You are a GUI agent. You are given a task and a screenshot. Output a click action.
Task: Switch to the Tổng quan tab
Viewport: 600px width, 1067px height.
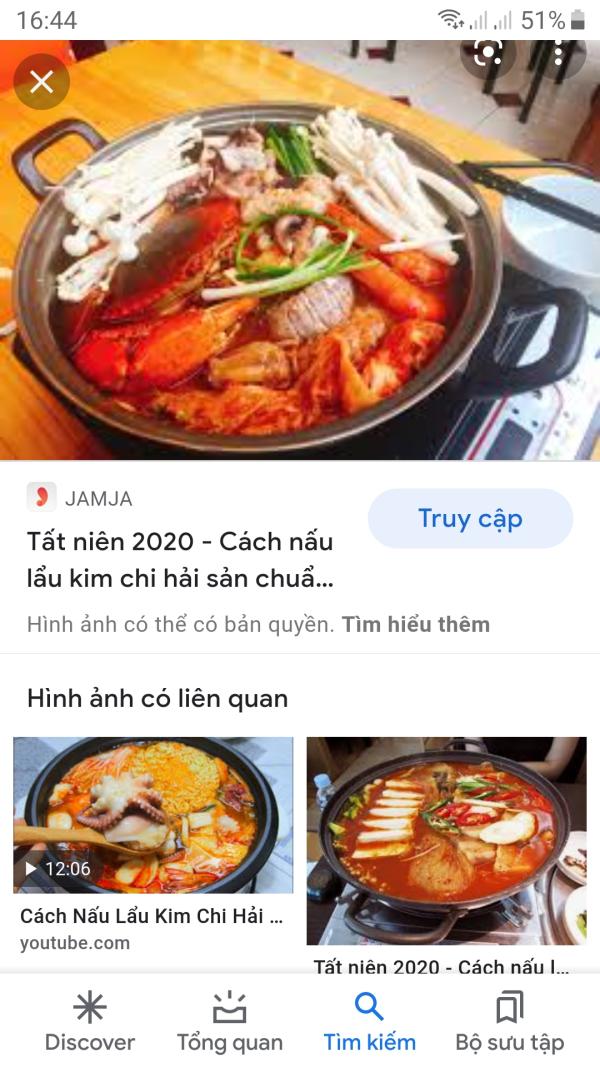pyautogui.click(x=230, y=1021)
